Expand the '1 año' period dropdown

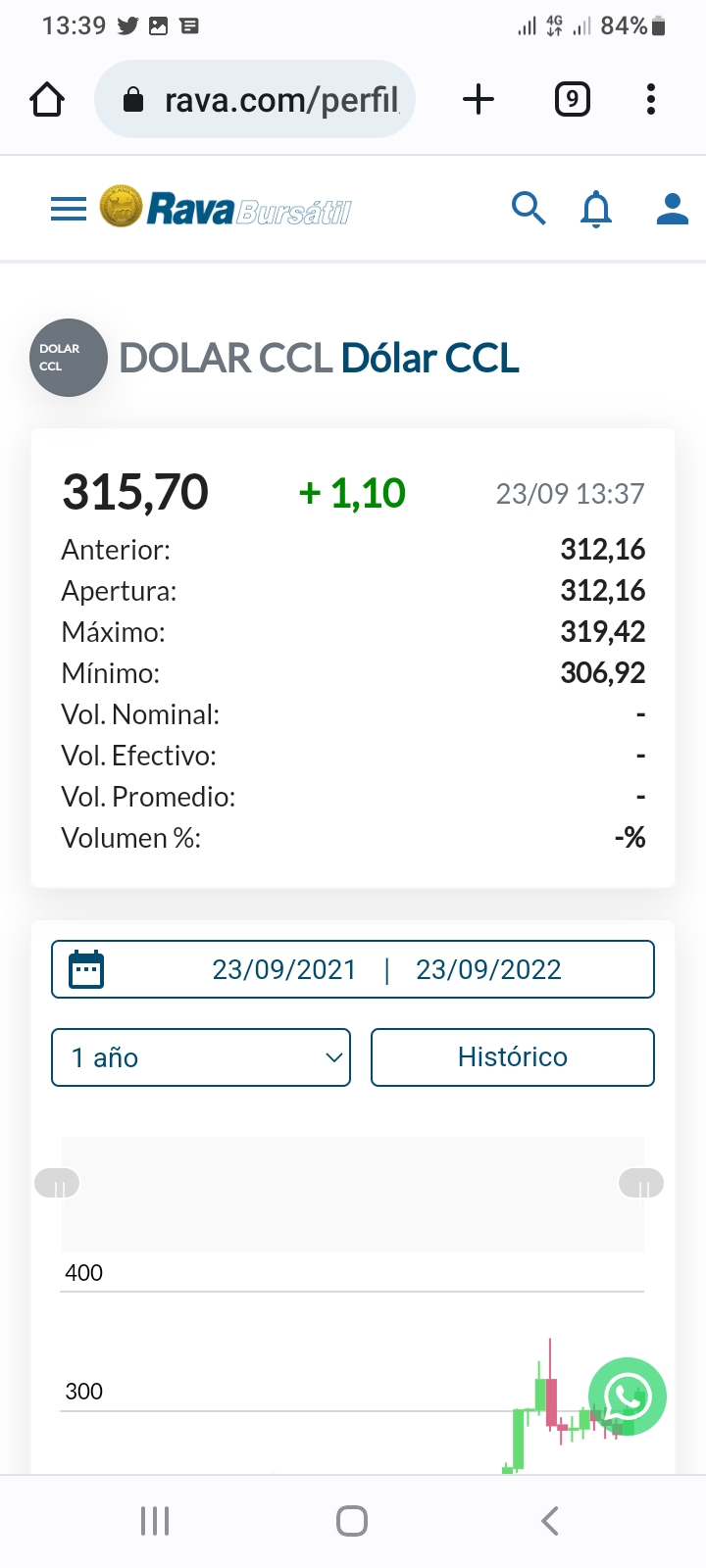coord(201,1057)
